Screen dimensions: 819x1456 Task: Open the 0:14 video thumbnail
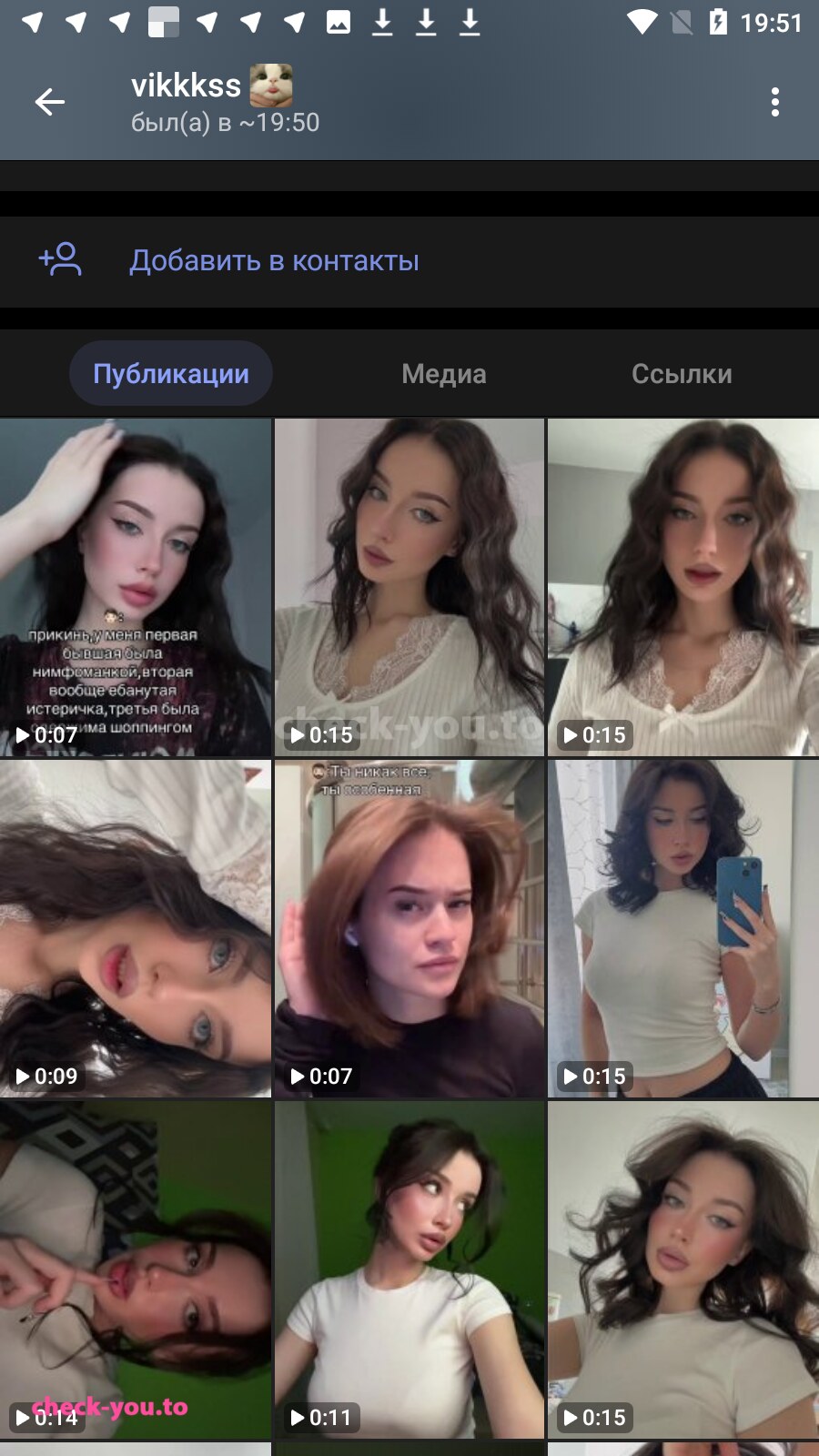tap(136, 1270)
